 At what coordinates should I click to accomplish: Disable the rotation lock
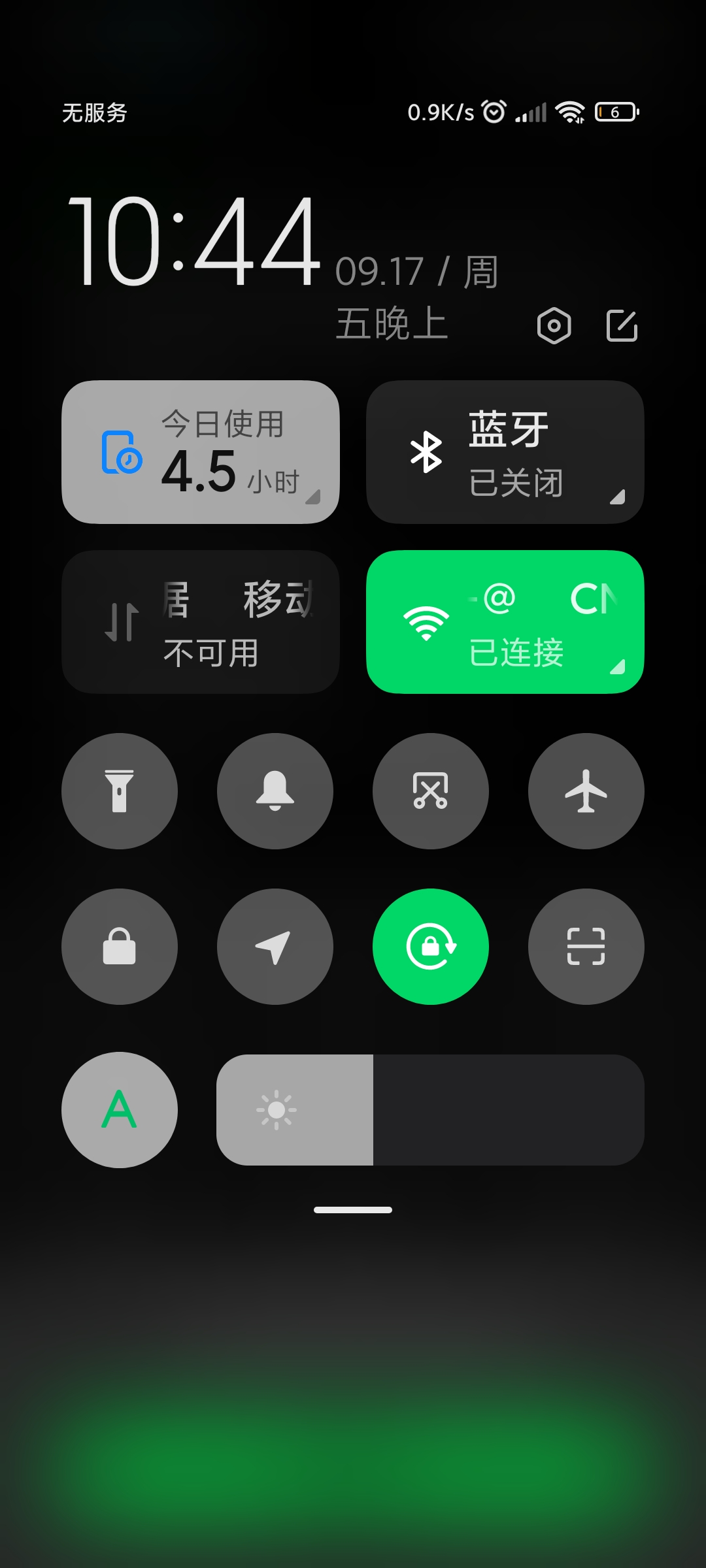click(x=431, y=947)
